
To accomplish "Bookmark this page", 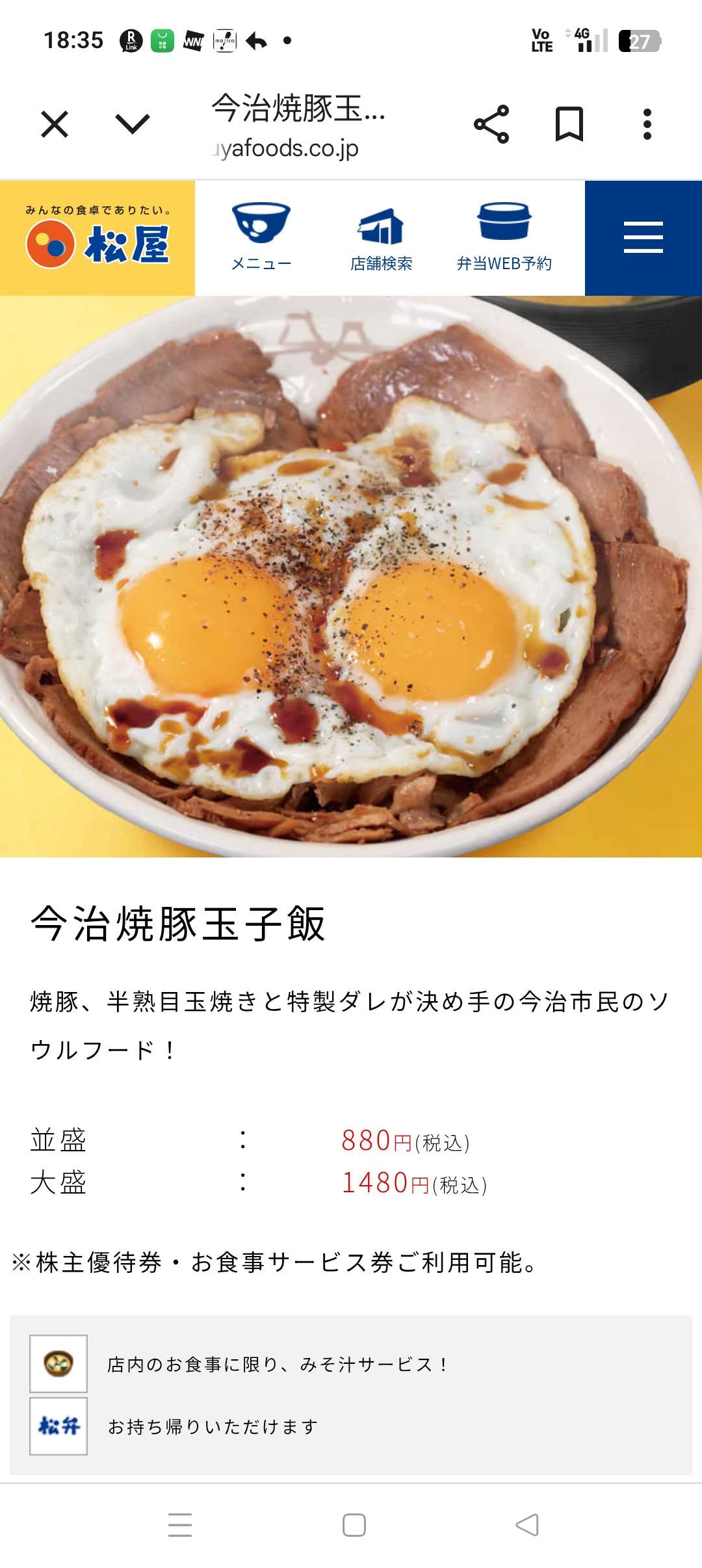I will (569, 124).
